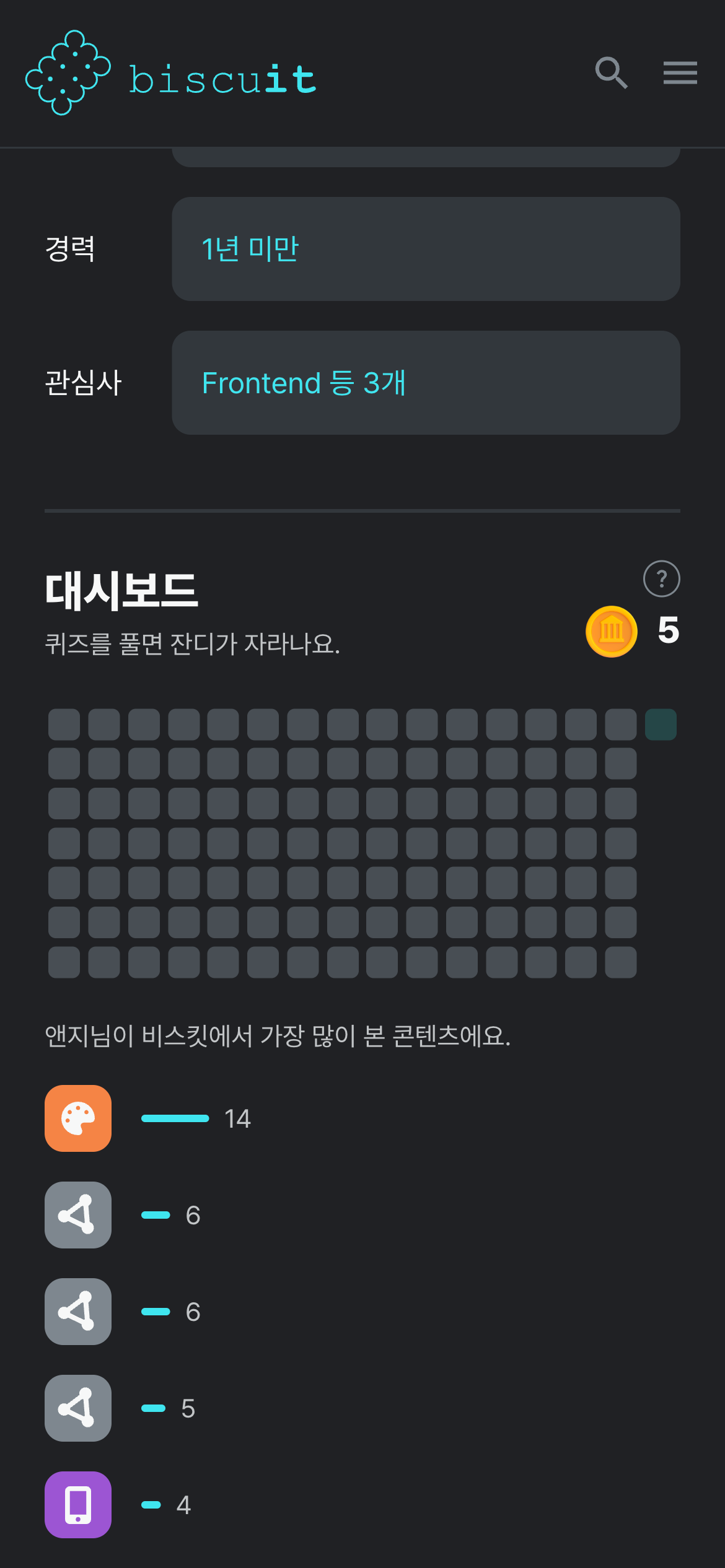This screenshot has width=725, height=1568.
Task: Tap the highlighted green grass cell
Action: (x=661, y=725)
